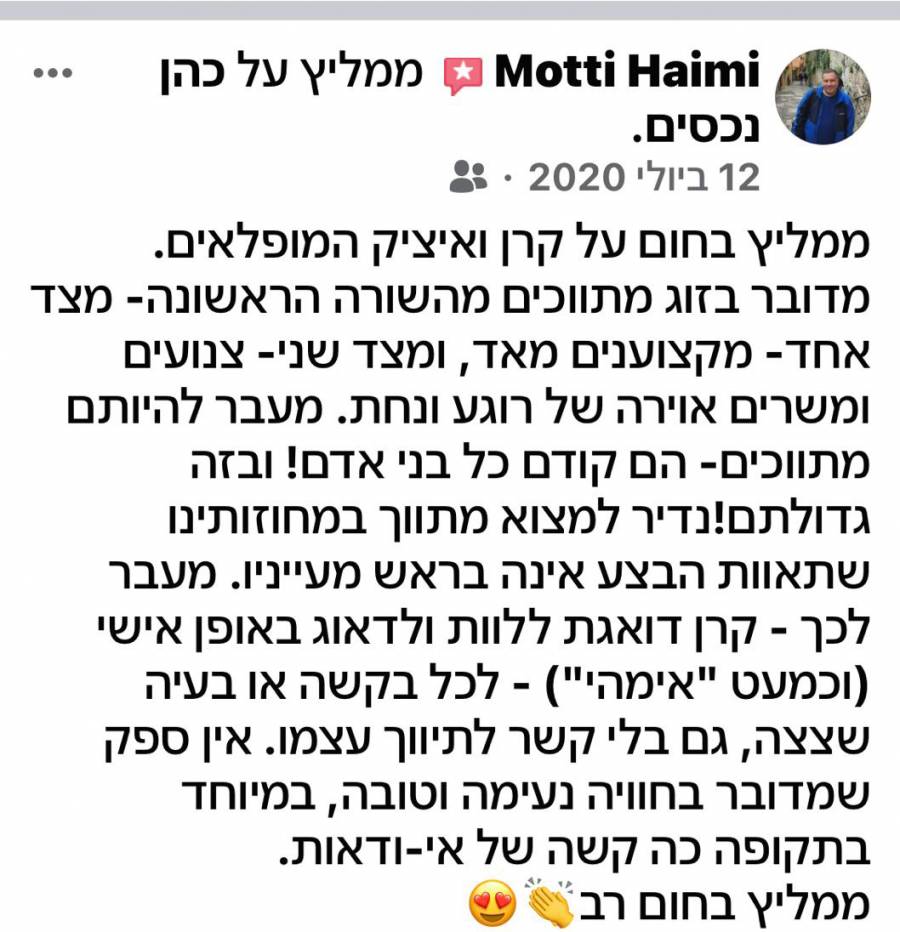Image resolution: width=900 pixels, height=932 pixels.
Task: Tap the 12 ביולי 2020 post timestamp
Action: (644, 178)
